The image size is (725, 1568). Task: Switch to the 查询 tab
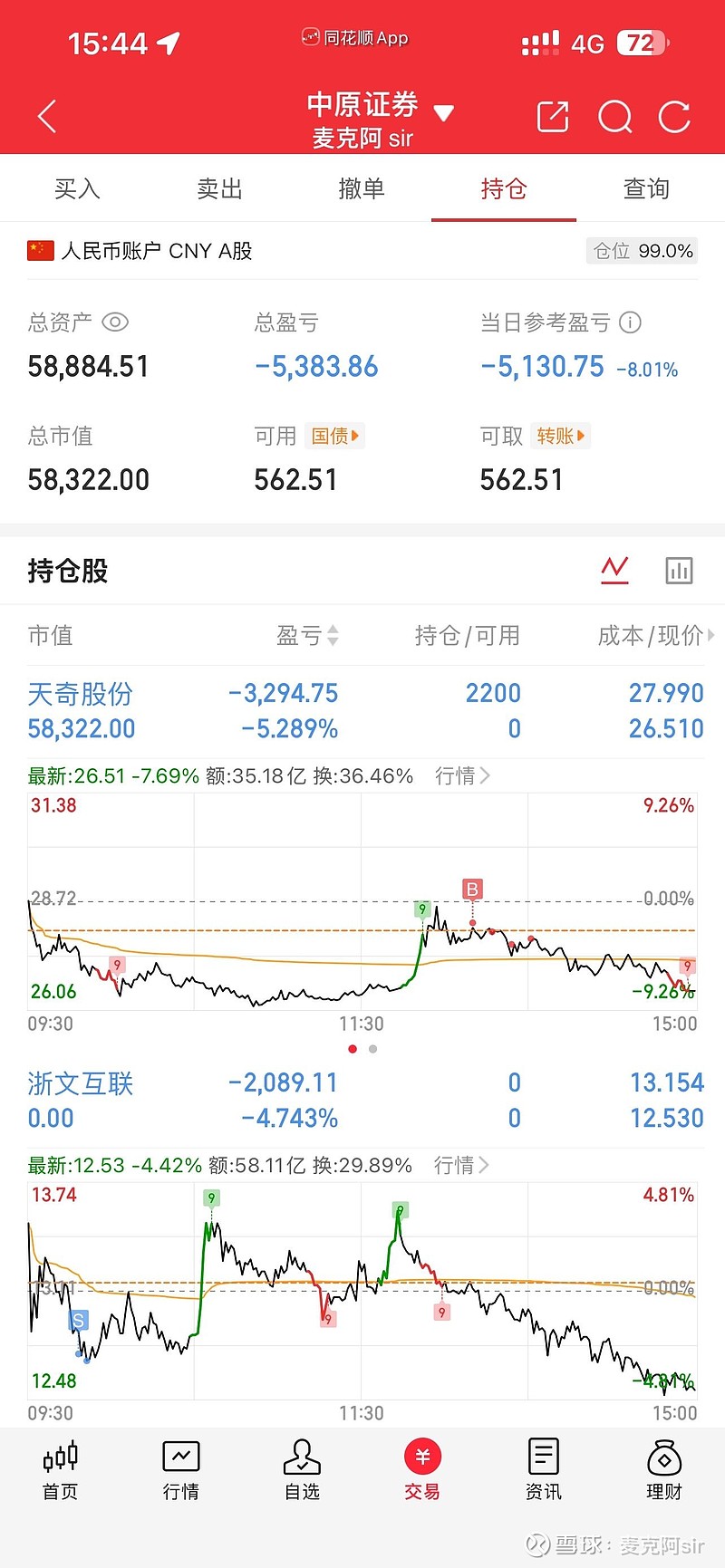pyautogui.click(x=646, y=188)
